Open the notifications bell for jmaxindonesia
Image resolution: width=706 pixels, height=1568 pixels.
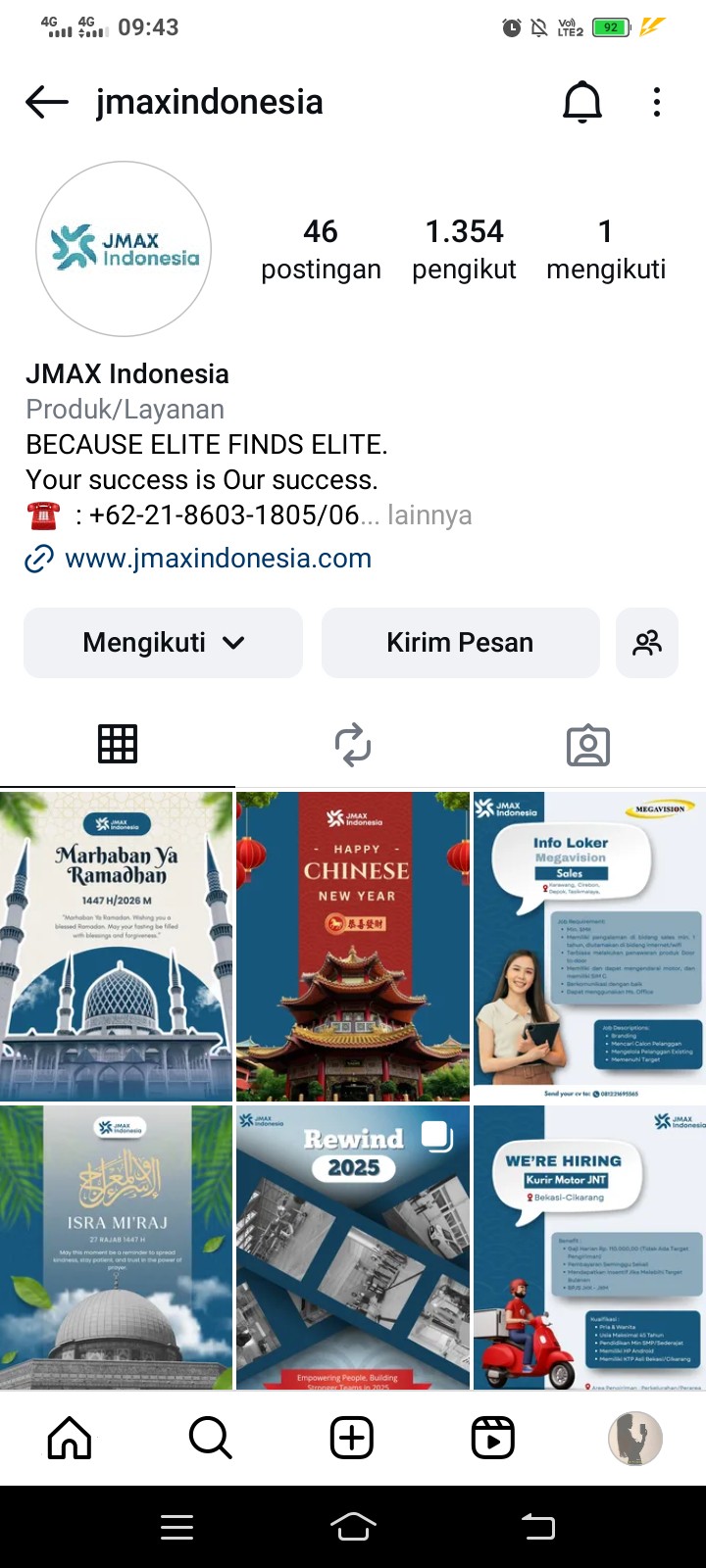(581, 102)
